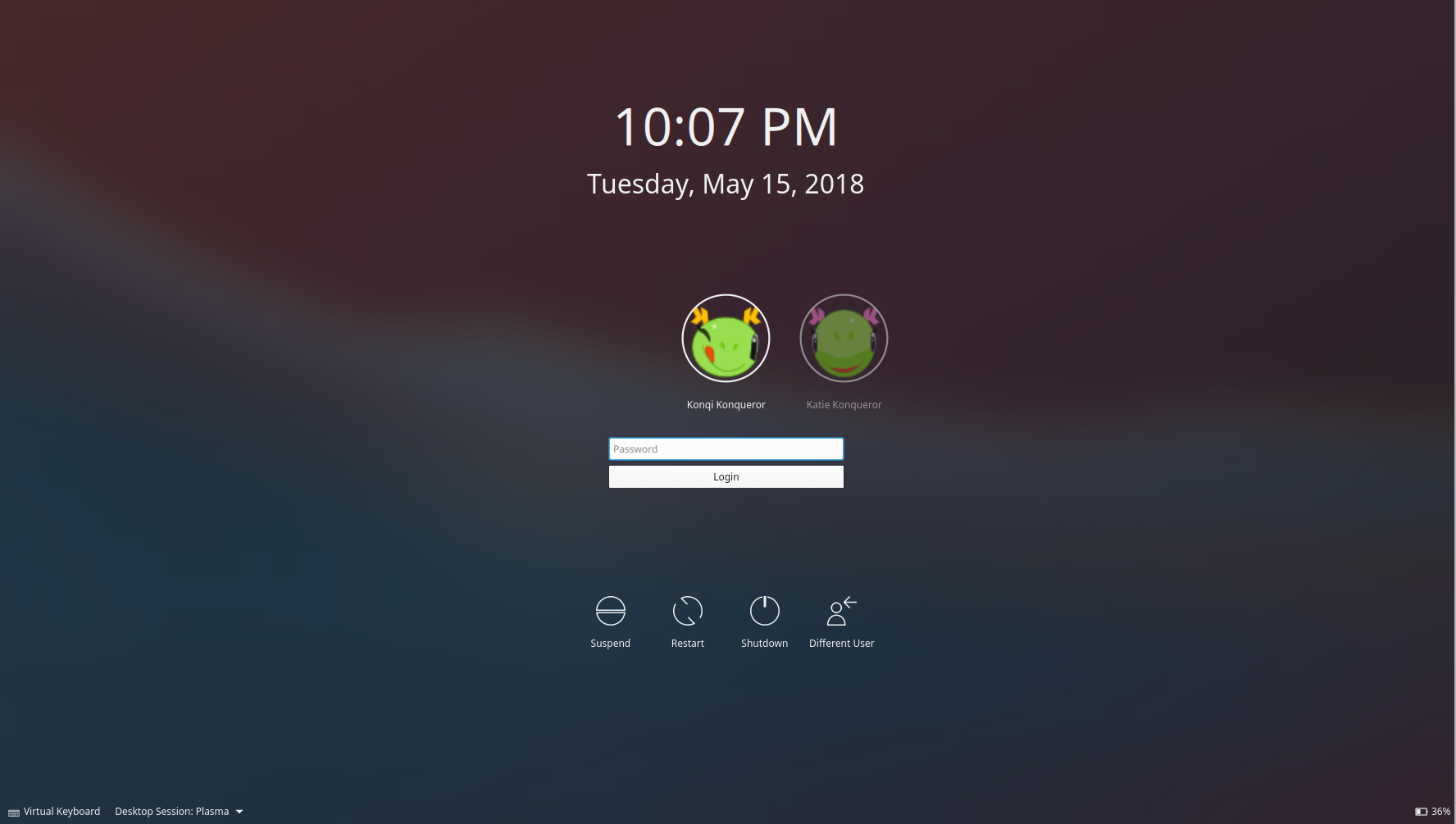The height and width of the screenshot is (824, 1456).
Task: Tap the Login button
Action: (726, 476)
